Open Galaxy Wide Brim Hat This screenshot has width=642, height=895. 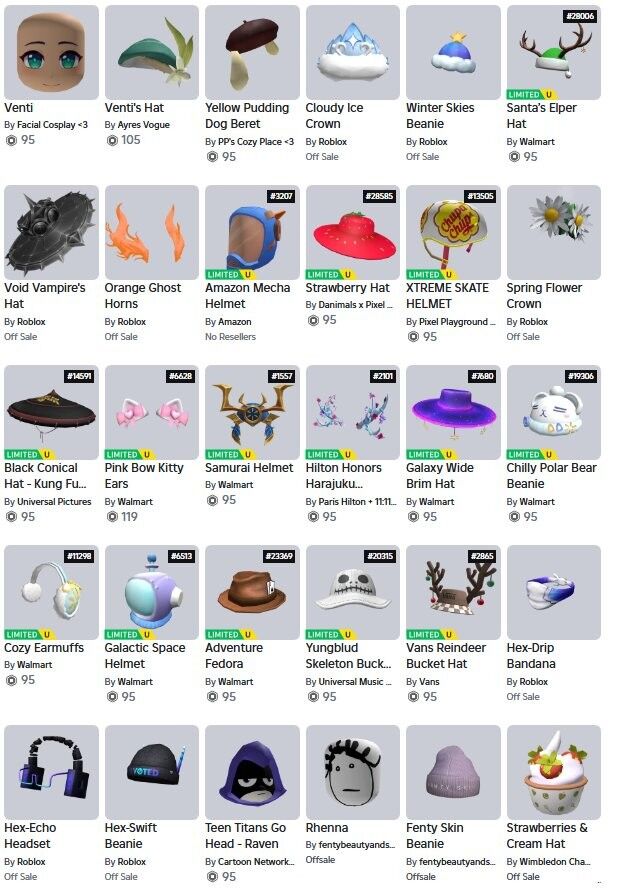453,412
